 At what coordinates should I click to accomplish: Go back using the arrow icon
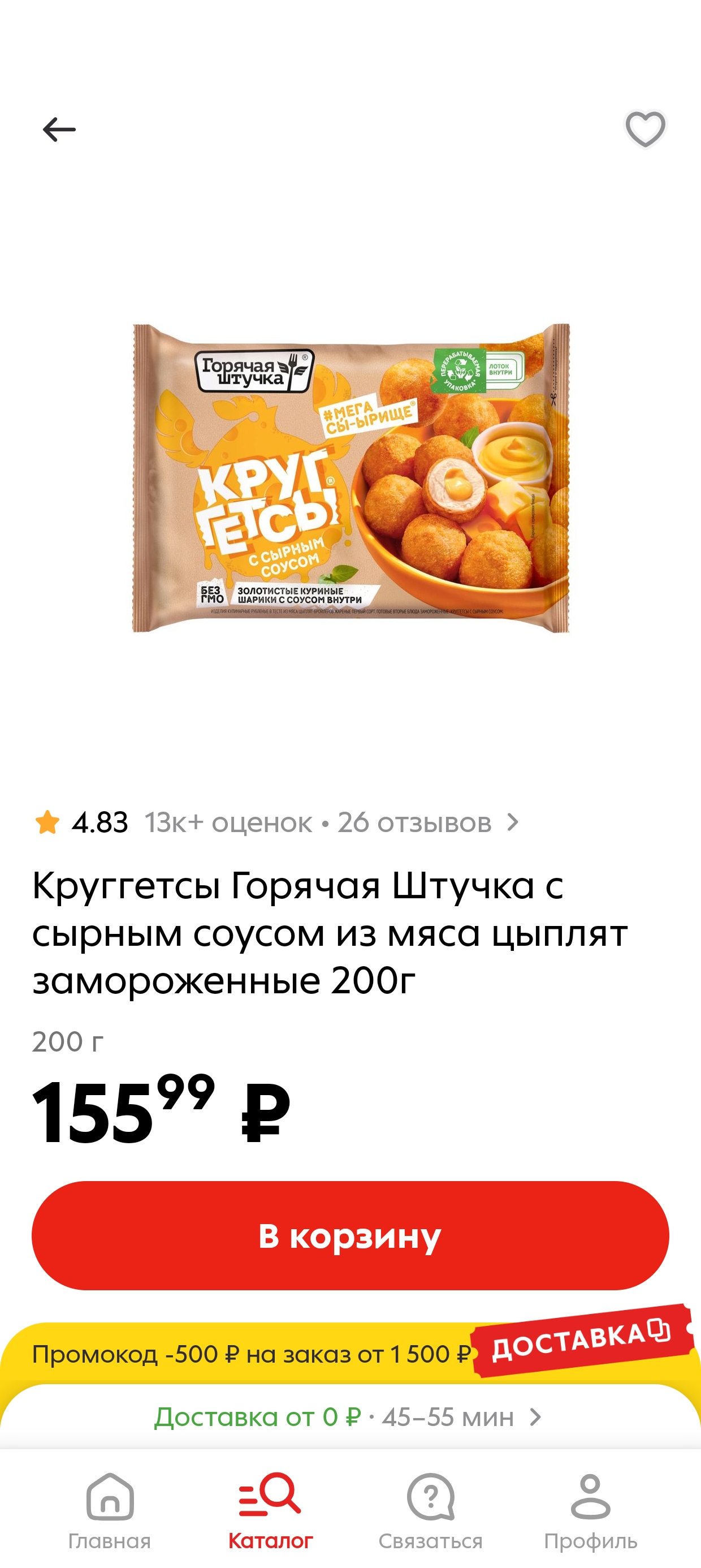(59, 130)
